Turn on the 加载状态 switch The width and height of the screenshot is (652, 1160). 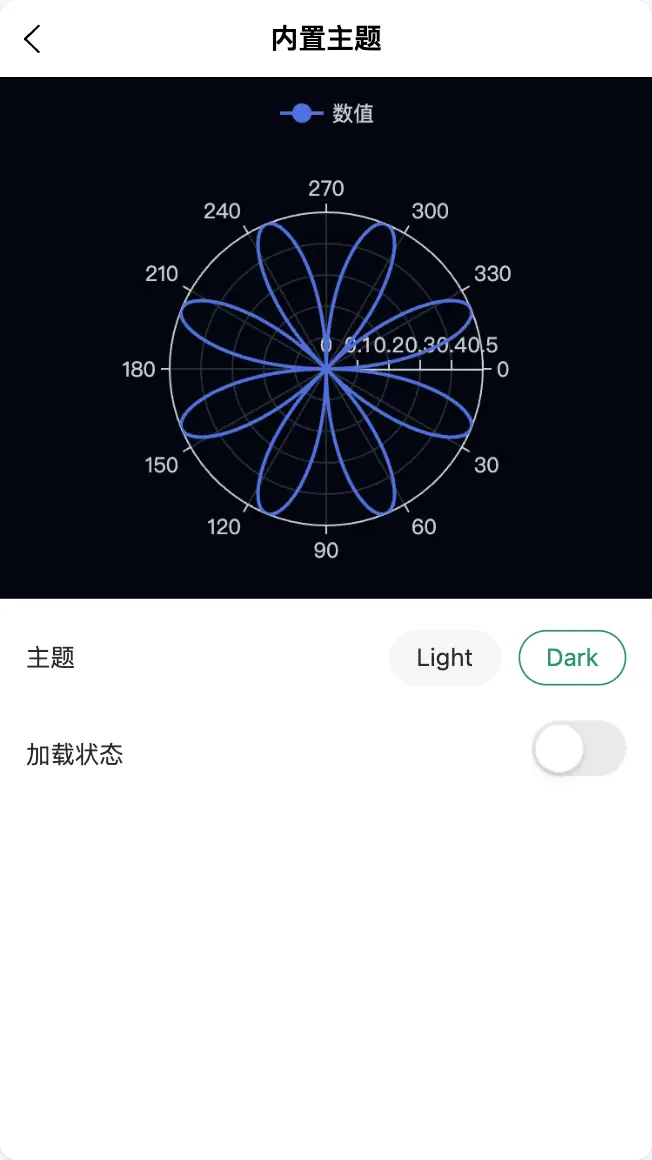pyautogui.click(x=579, y=749)
